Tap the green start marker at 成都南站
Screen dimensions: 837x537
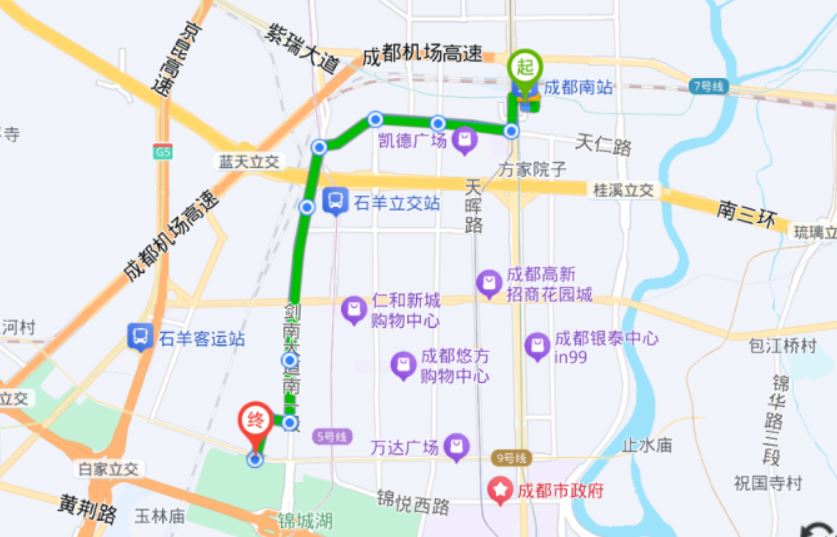pos(524,68)
